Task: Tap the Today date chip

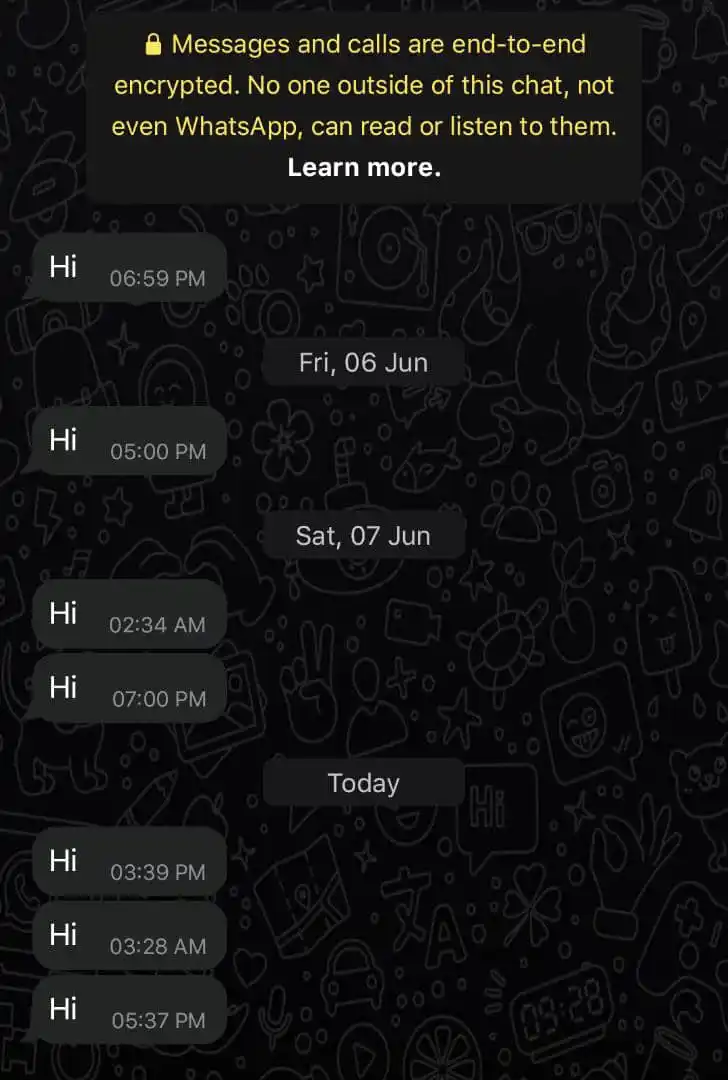Action: tap(363, 783)
